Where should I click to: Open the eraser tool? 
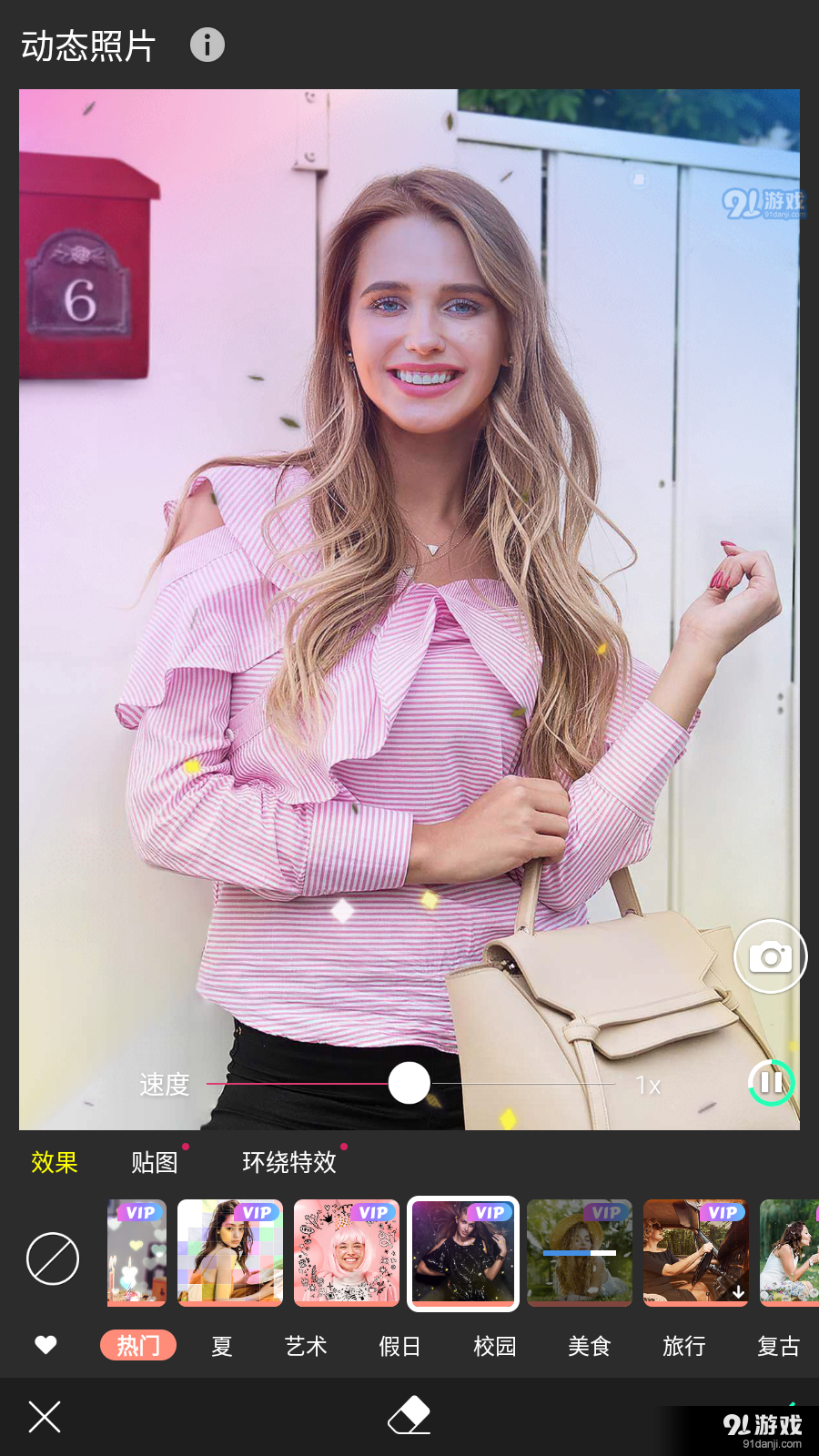[x=409, y=1416]
